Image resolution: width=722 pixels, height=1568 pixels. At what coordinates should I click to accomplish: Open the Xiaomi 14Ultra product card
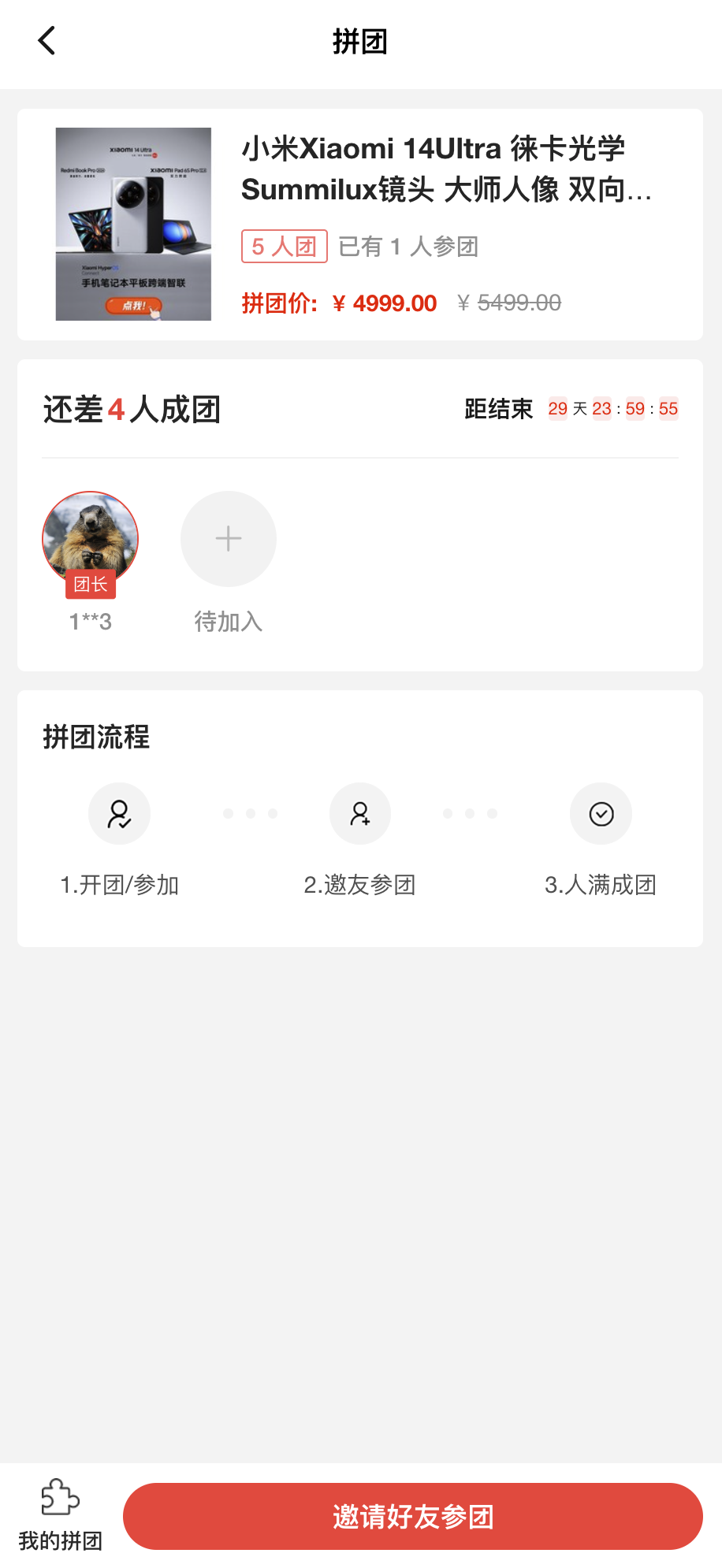(359, 225)
